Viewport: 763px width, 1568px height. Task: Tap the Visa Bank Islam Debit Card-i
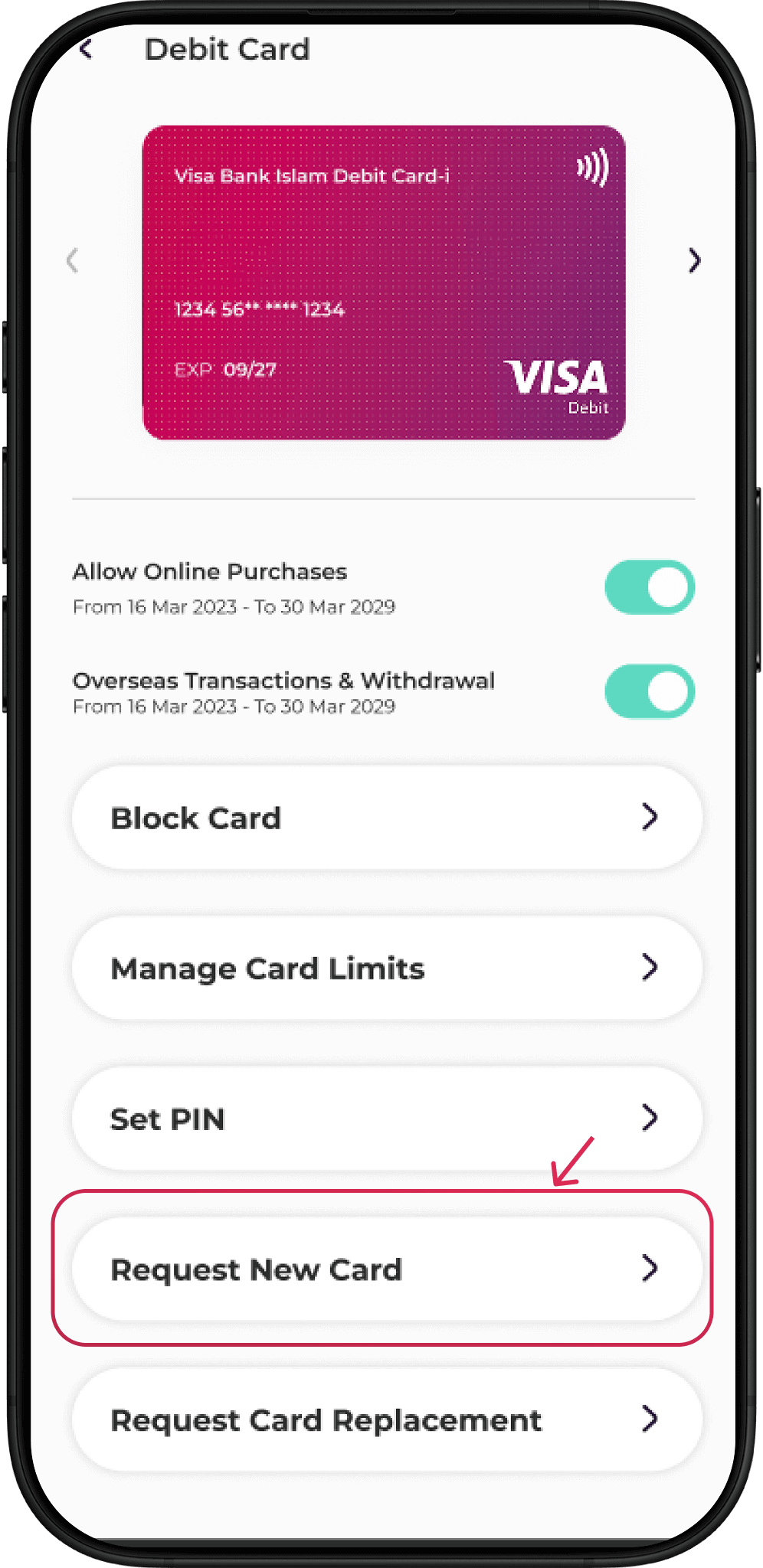384,283
